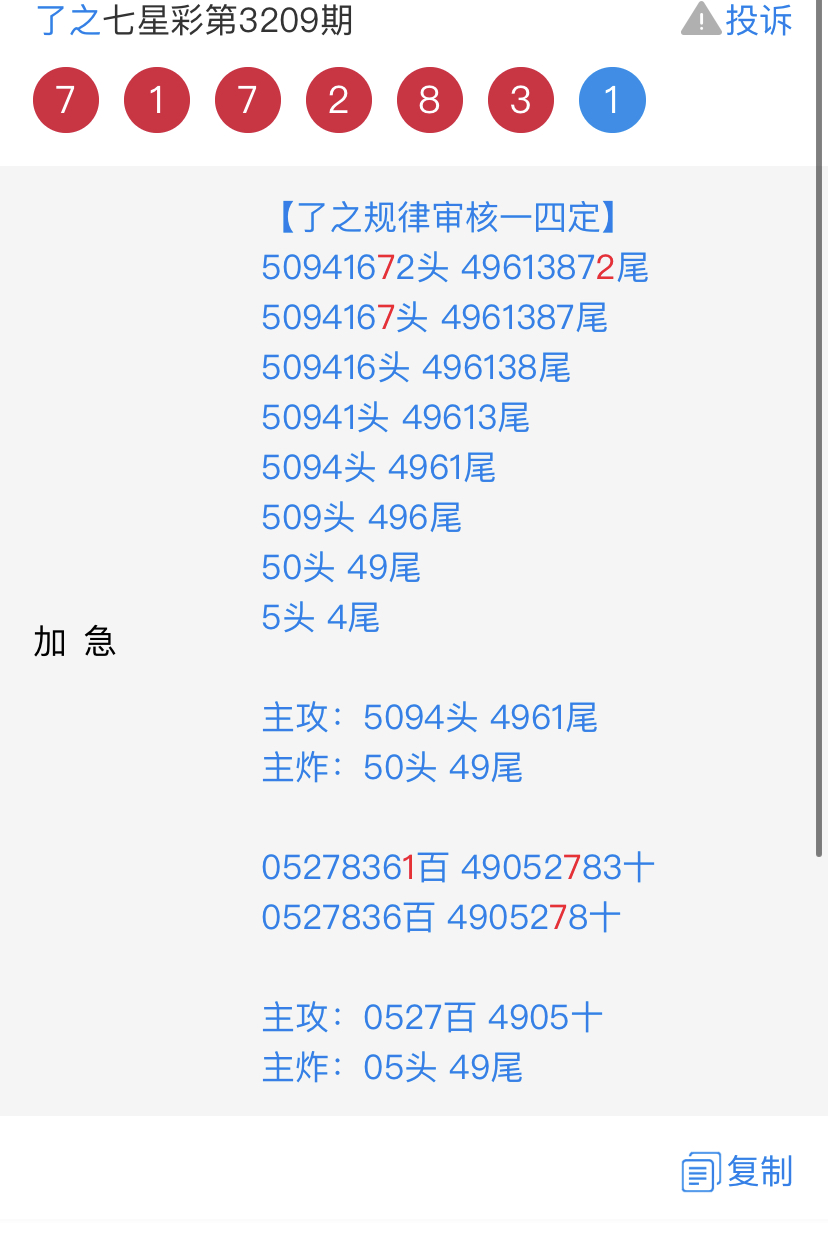This screenshot has height=1236, width=828.
Task: Click the line 主炸：50头 49尾
Action: coord(402,767)
